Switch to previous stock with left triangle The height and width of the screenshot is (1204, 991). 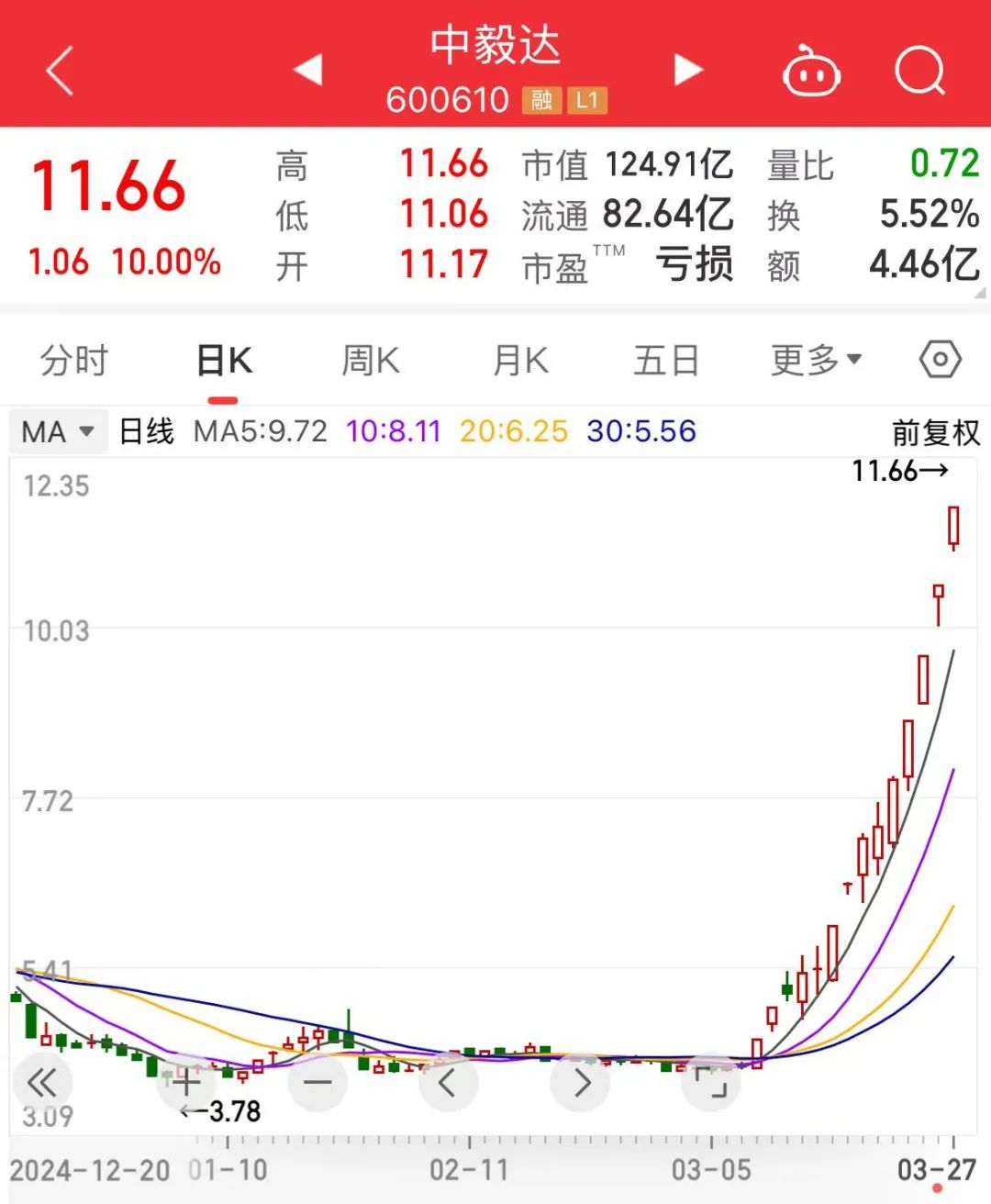[308, 70]
